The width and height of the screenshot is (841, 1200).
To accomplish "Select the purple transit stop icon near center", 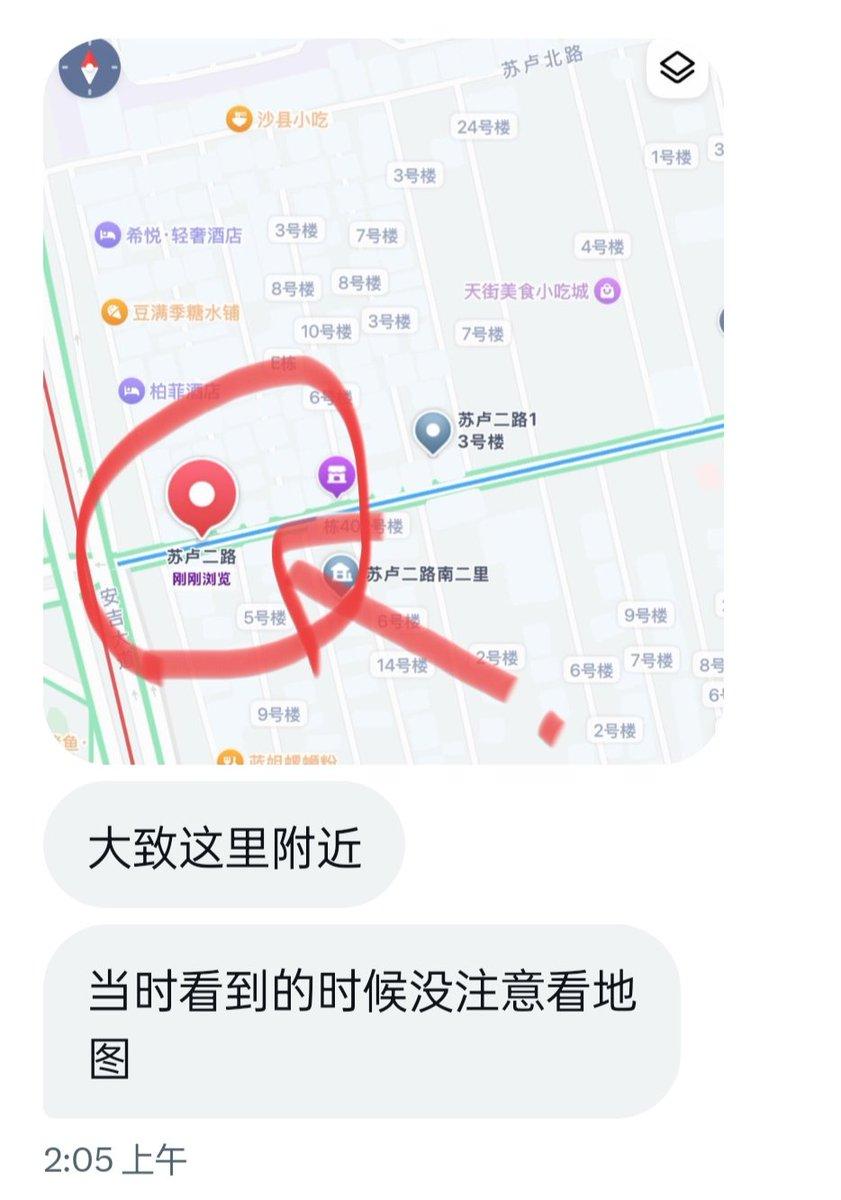I will click(337, 474).
